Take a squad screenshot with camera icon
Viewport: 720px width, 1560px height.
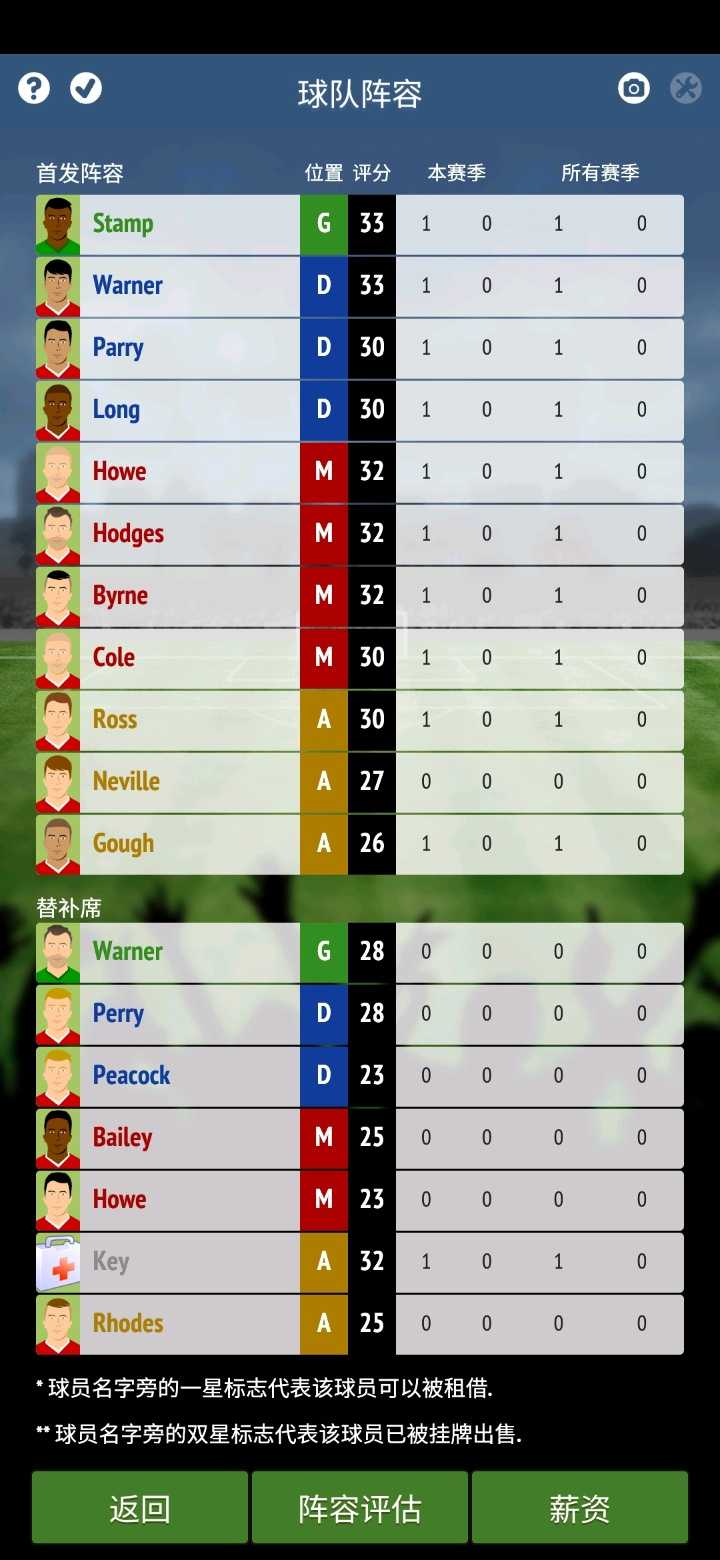(x=633, y=88)
